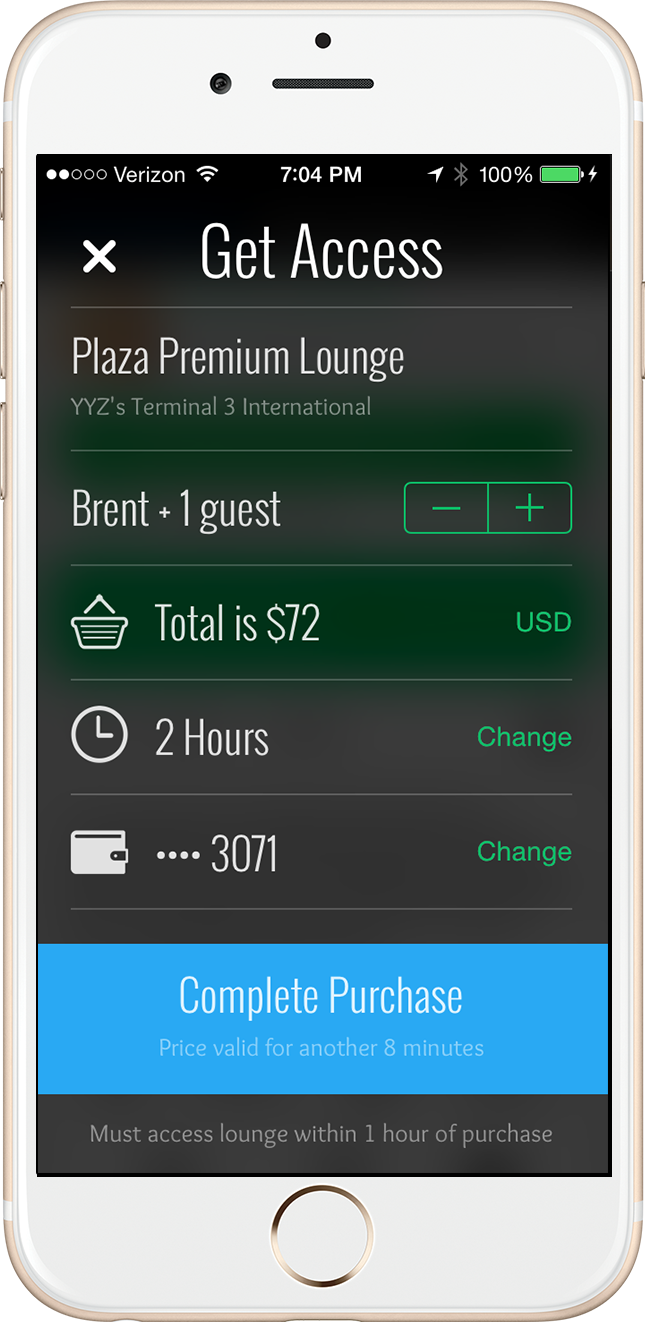
Task: Change the payment card ending 3071
Action: (x=524, y=852)
